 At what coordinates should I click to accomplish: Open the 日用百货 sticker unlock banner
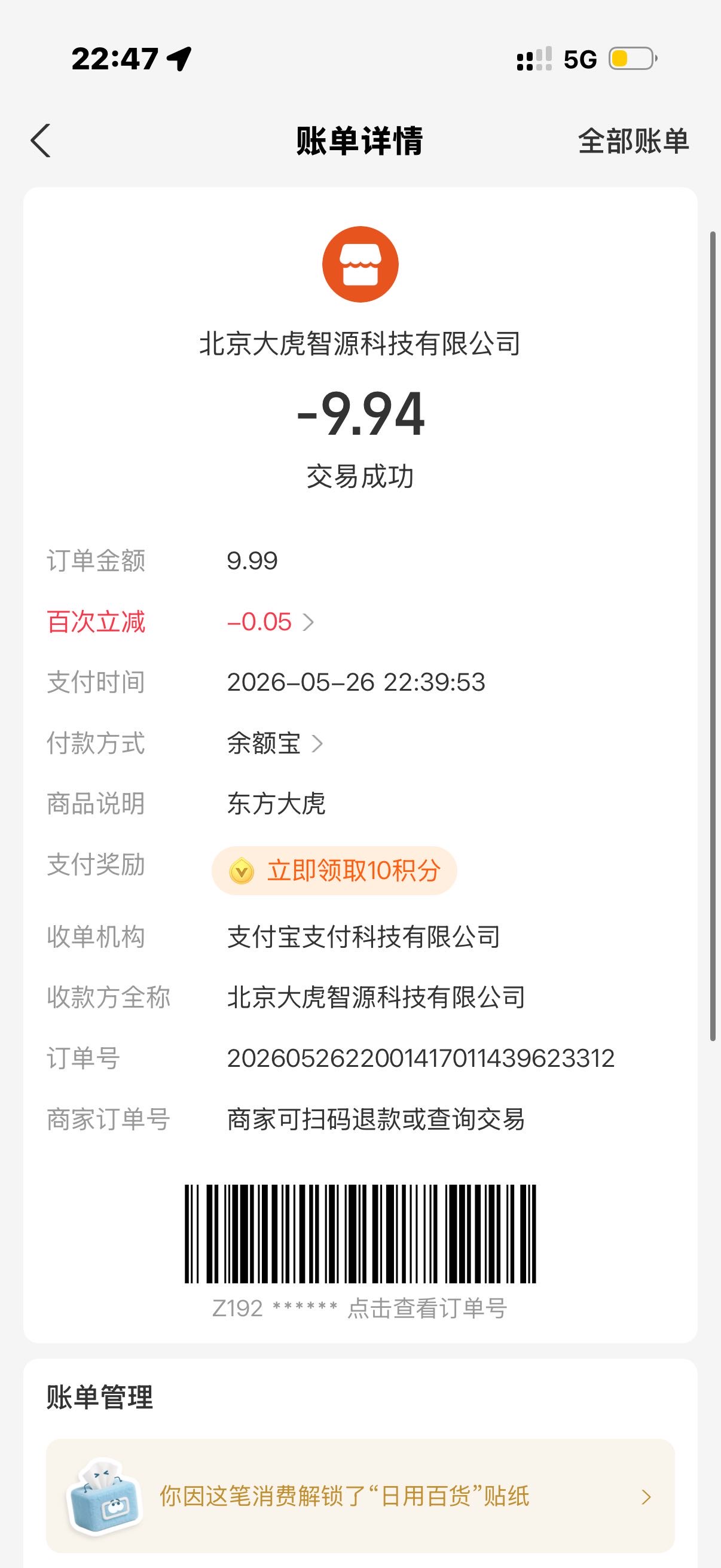pos(360,1496)
